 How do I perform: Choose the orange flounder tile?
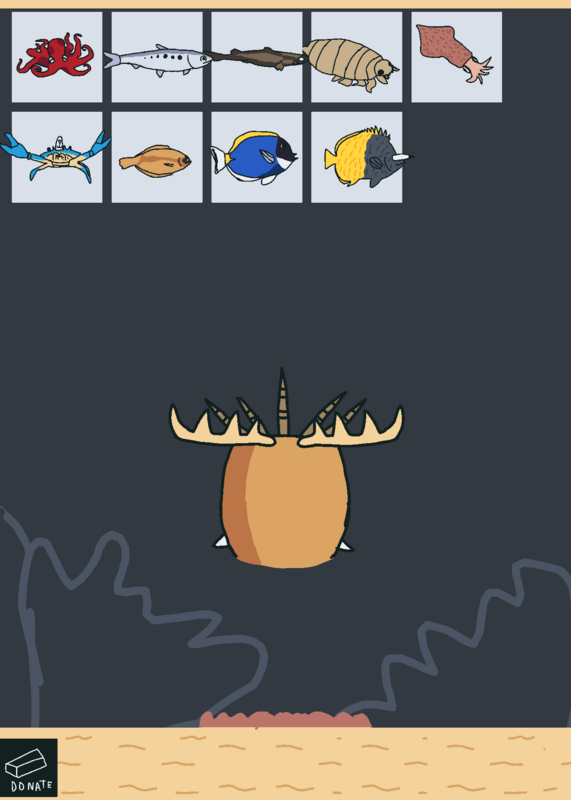(x=157, y=157)
